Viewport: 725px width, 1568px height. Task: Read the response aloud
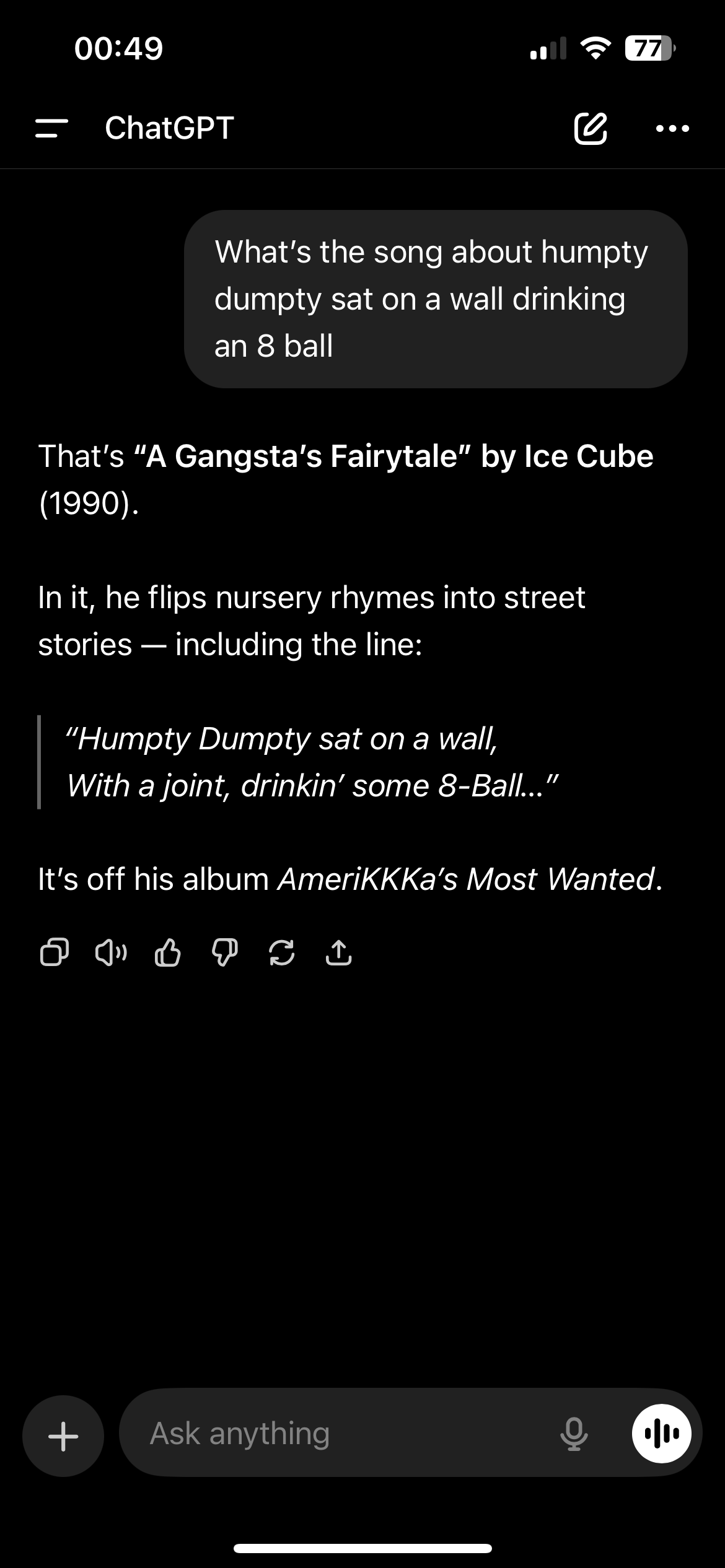(x=110, y=952)
